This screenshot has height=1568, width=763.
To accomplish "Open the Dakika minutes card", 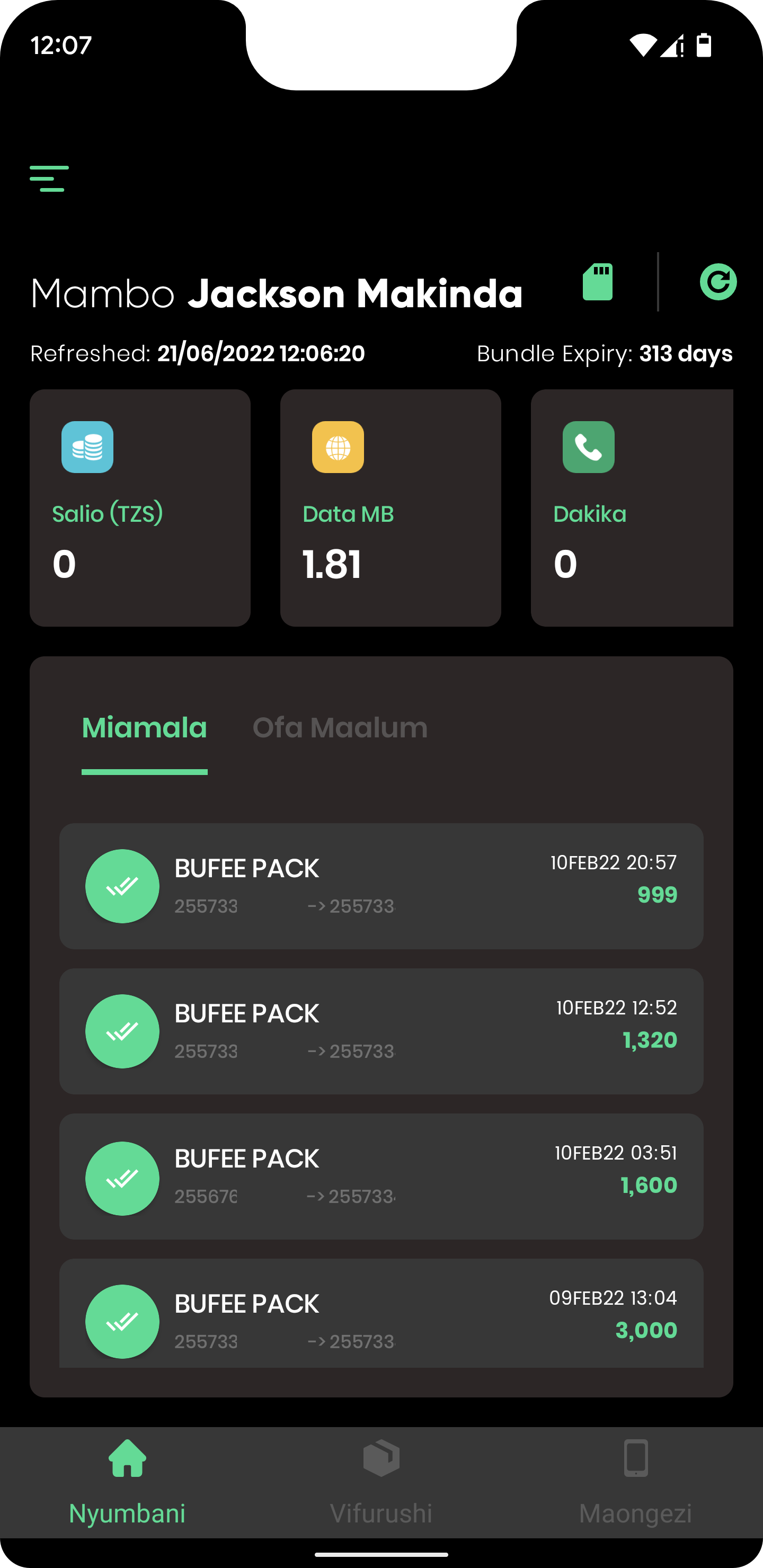I will pos(632,507).
